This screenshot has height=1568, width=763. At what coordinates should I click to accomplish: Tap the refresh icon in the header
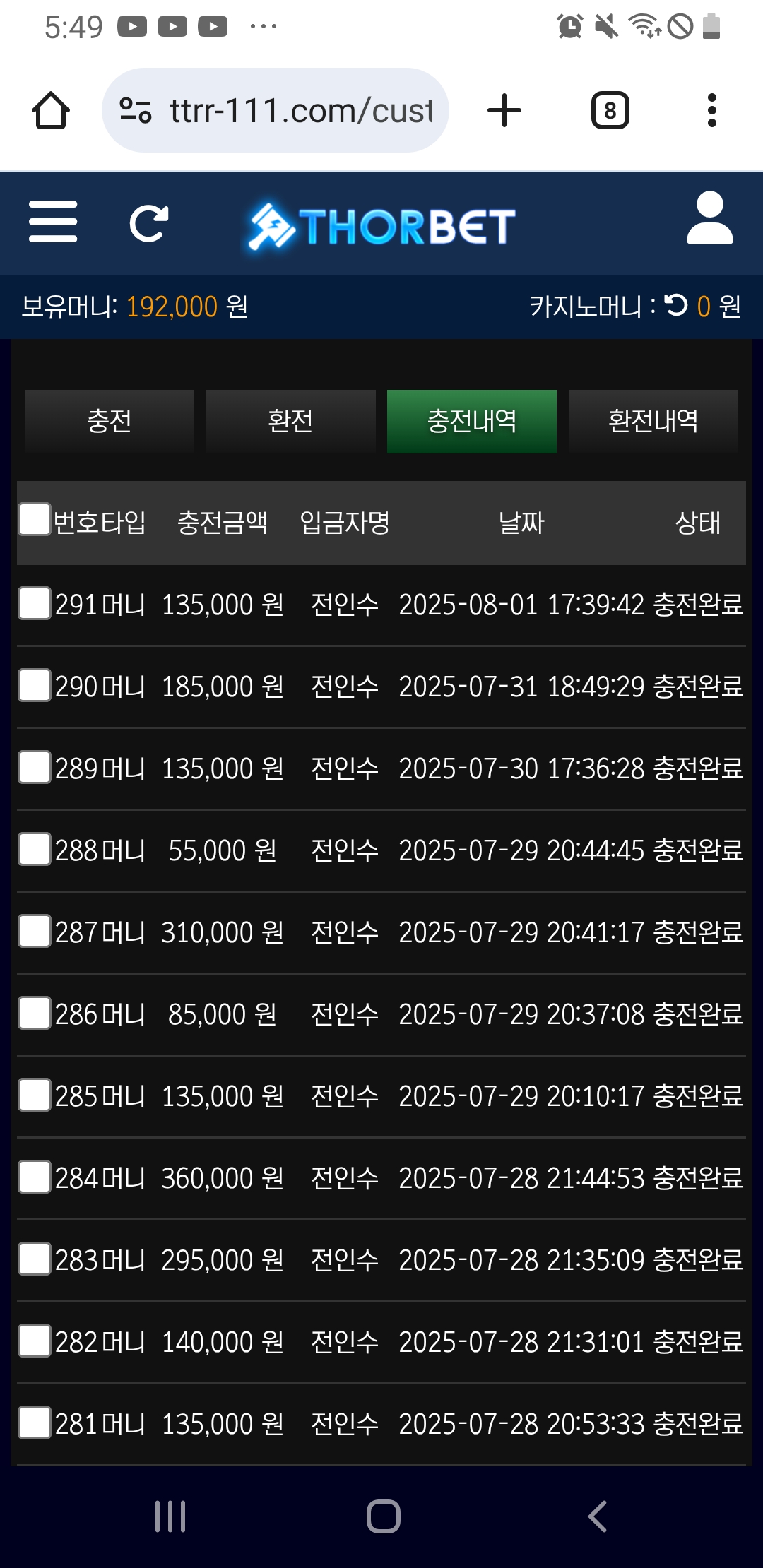coord(149,223)
